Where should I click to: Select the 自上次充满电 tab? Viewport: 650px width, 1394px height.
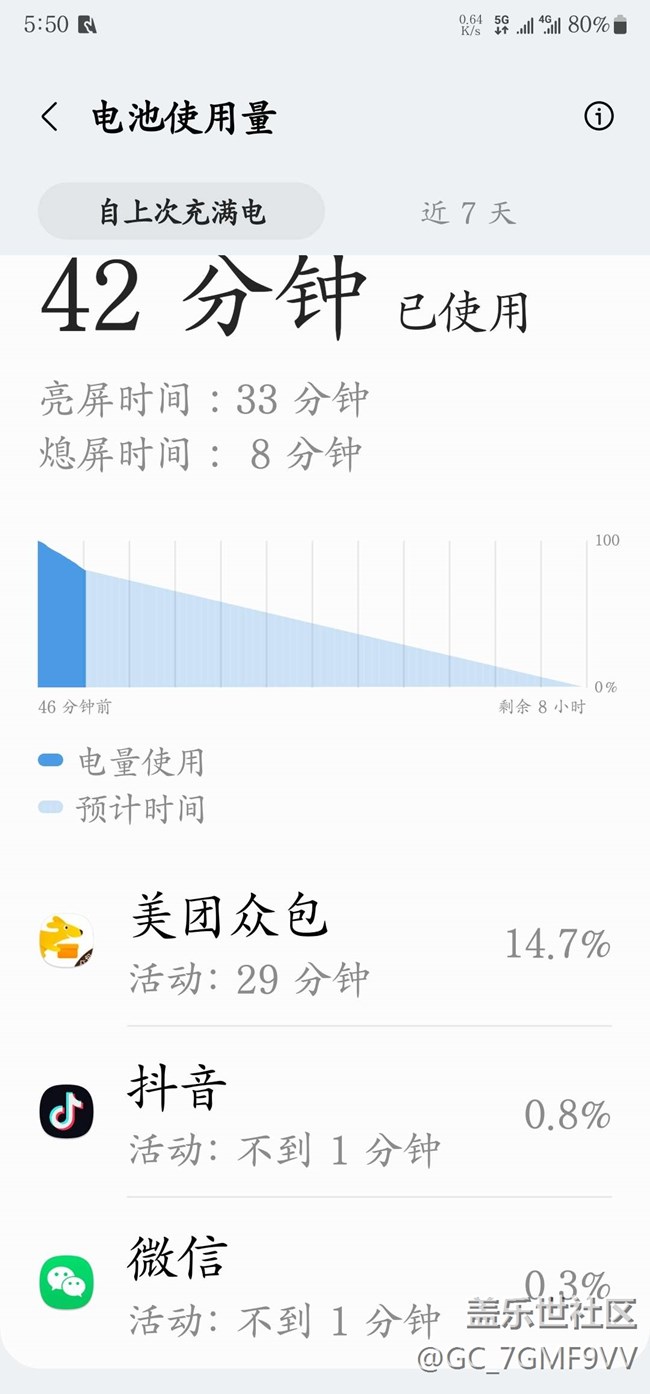click(x=181, y=212)
